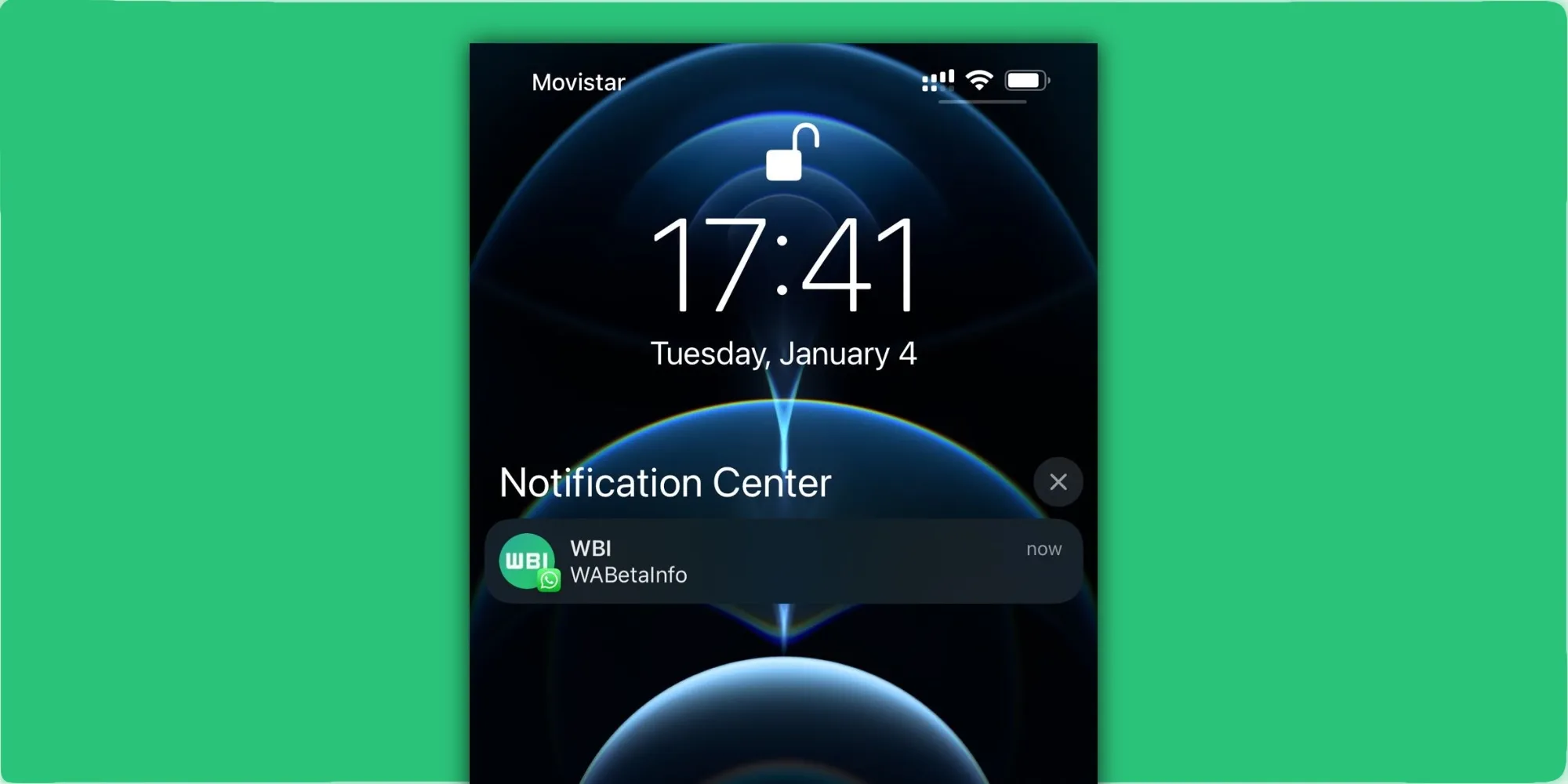
Task: Open the WBI WhatsApp notification
Action: pos(784,561)
